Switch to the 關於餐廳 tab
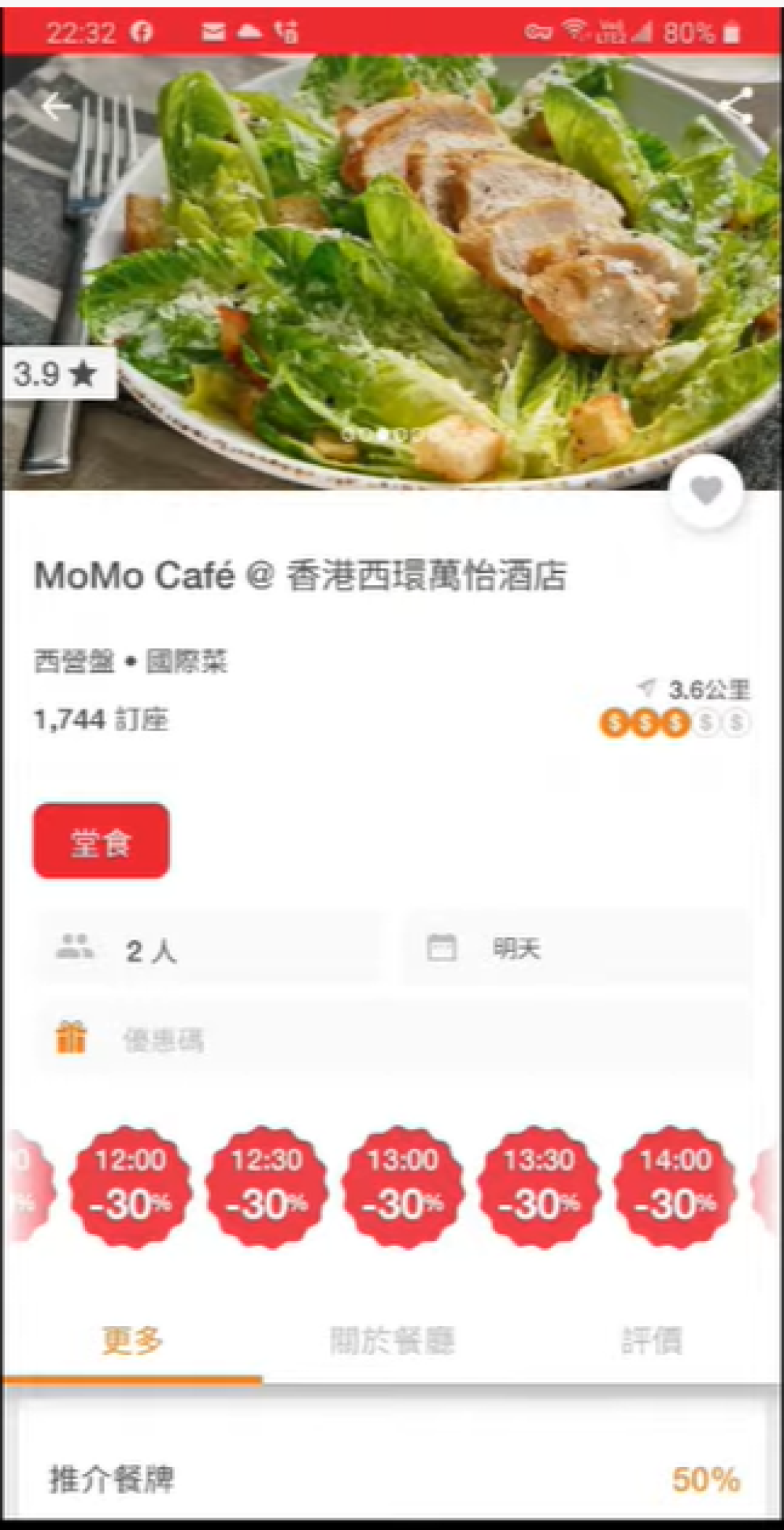The height and width of the screenshot is (1530, 784). click(392, 1340)
